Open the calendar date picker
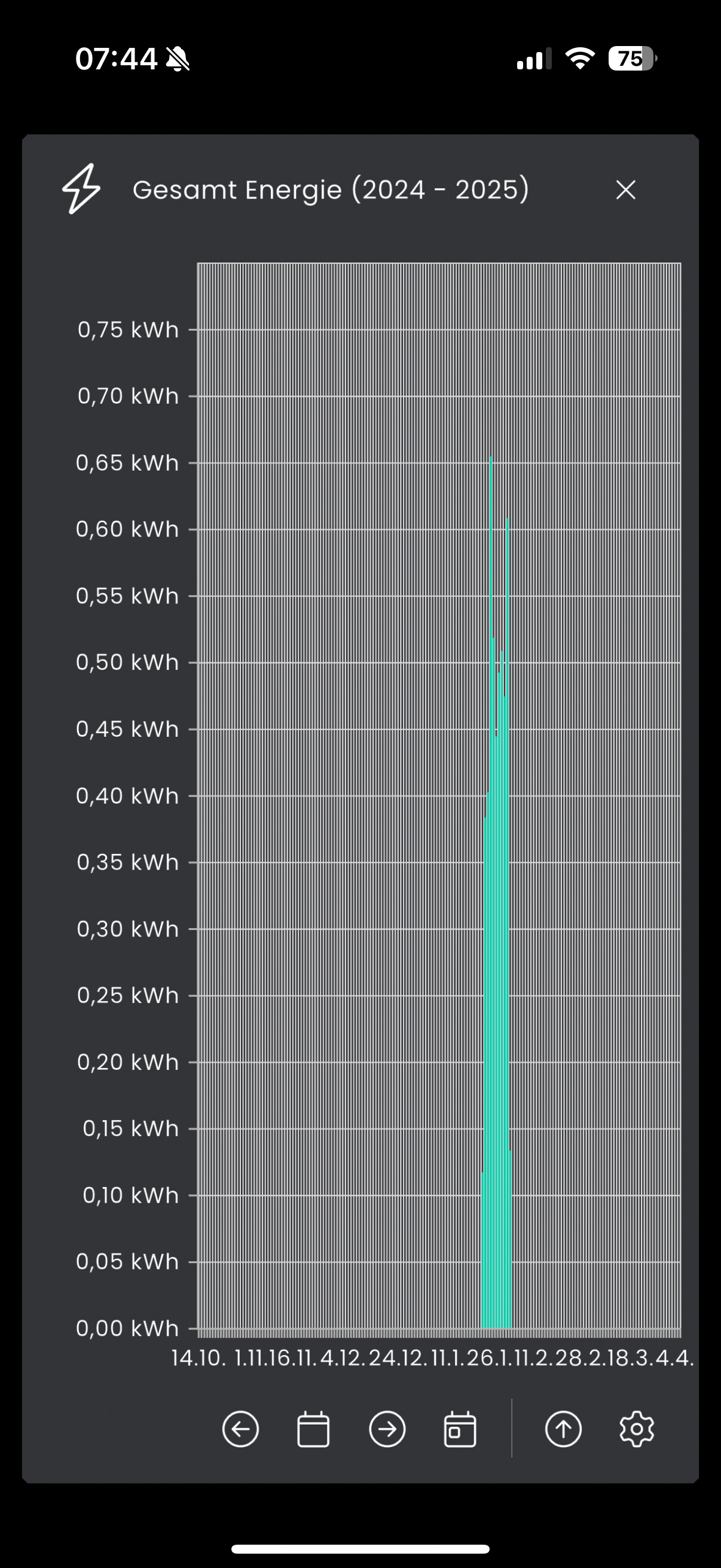The image size is (721, 1568). pos(313,1429)
